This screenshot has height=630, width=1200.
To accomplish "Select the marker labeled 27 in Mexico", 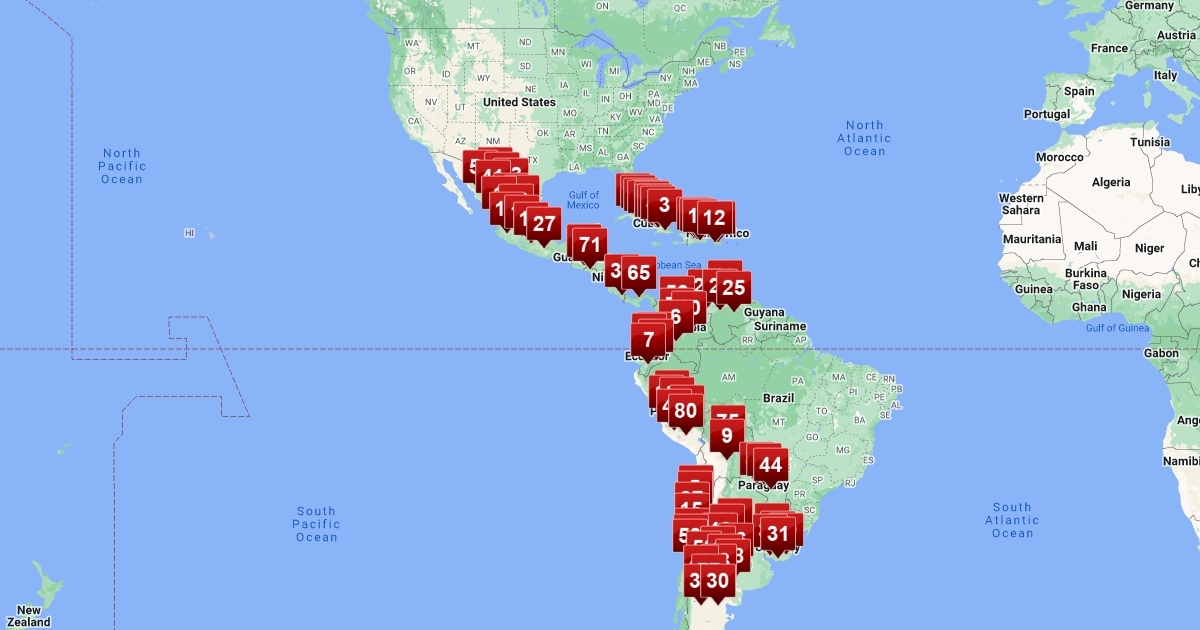I will point(543,223).
